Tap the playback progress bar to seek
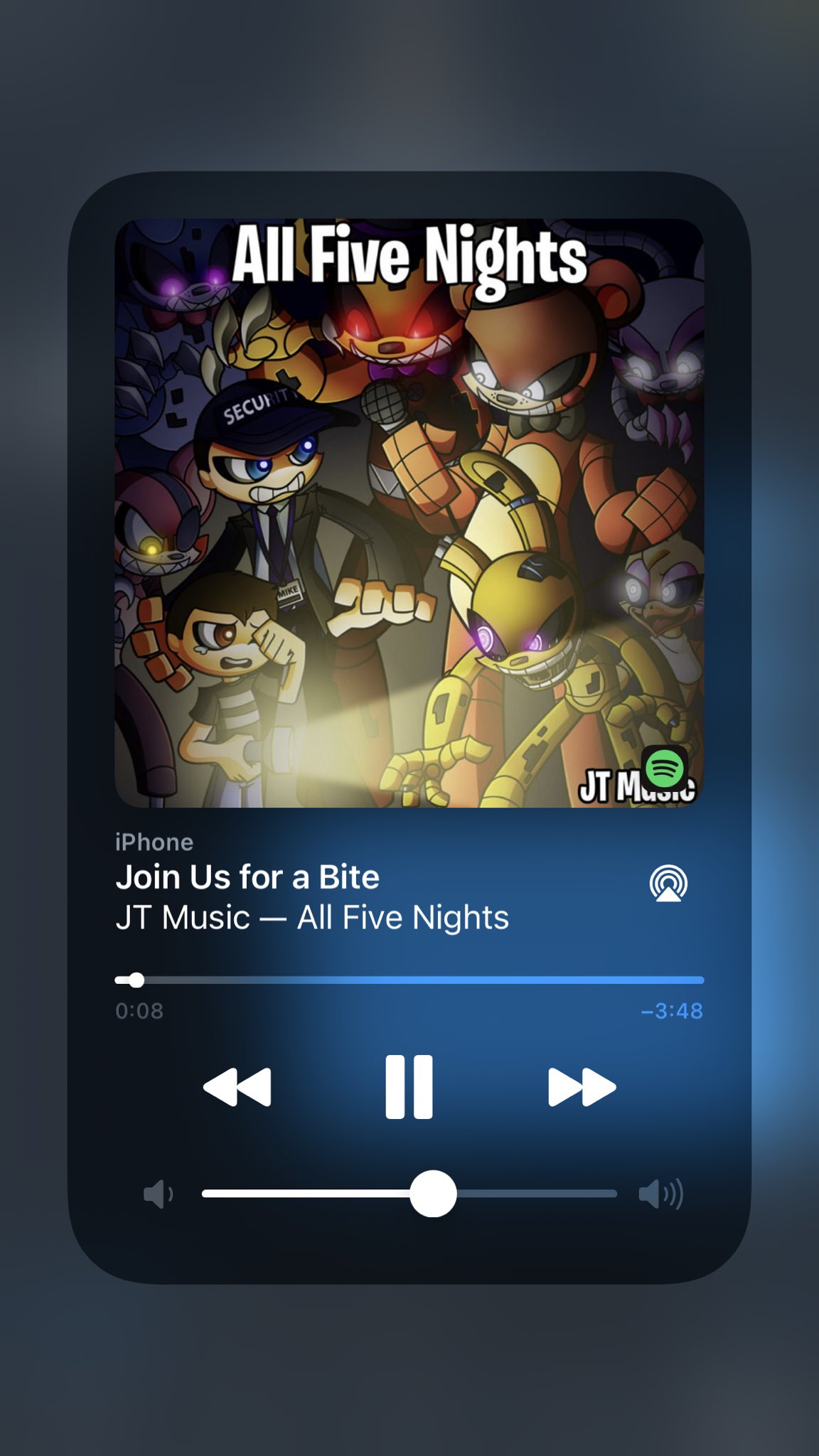The height and width of the screenshot is (1456, 819). point(409,980)
